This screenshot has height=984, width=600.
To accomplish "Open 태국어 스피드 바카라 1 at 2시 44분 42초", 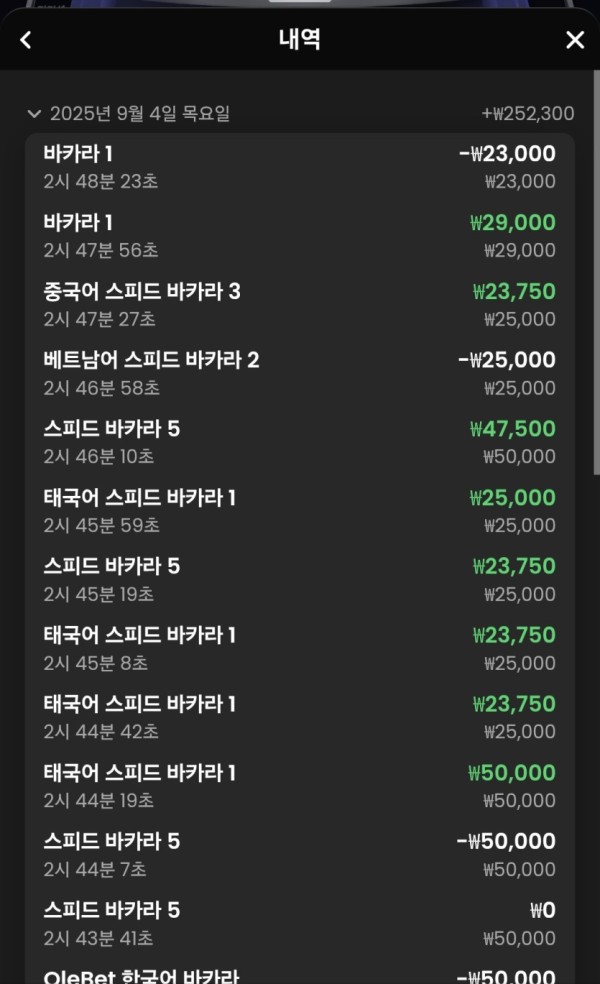I will coord(300,717).
